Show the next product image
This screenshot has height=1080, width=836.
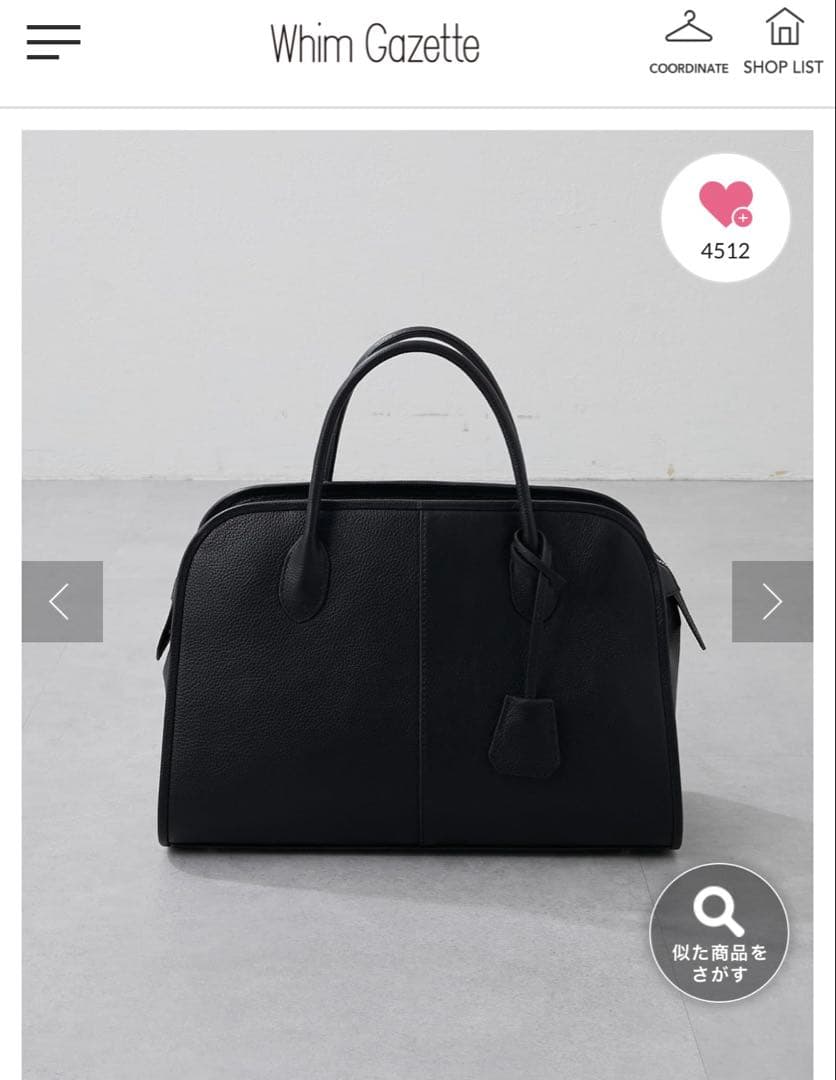pyautogui.click(x=772, y=601)
